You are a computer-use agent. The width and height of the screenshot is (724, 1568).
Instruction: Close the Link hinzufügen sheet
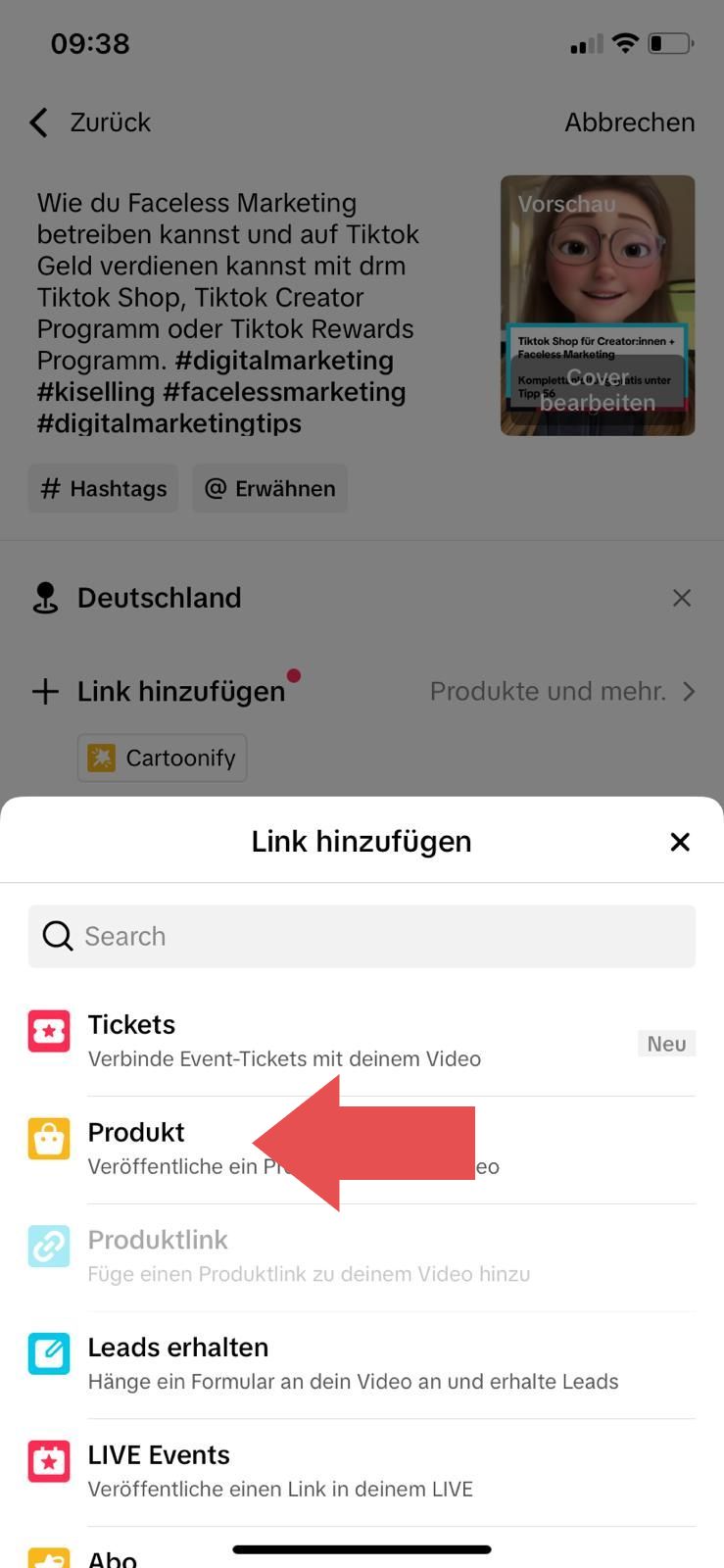coord(680,841)
